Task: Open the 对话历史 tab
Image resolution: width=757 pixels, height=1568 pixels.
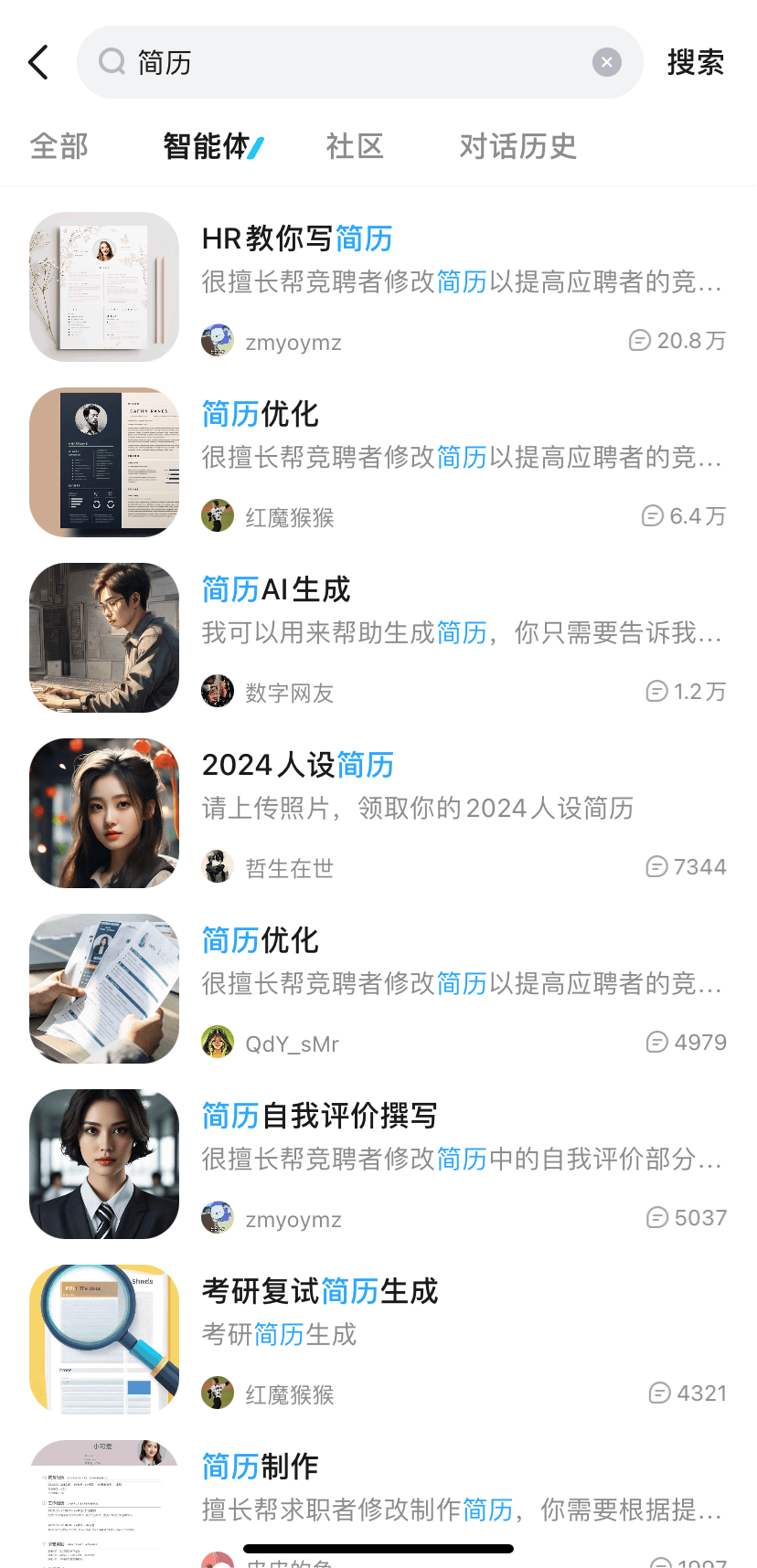Action: point(517,146)
